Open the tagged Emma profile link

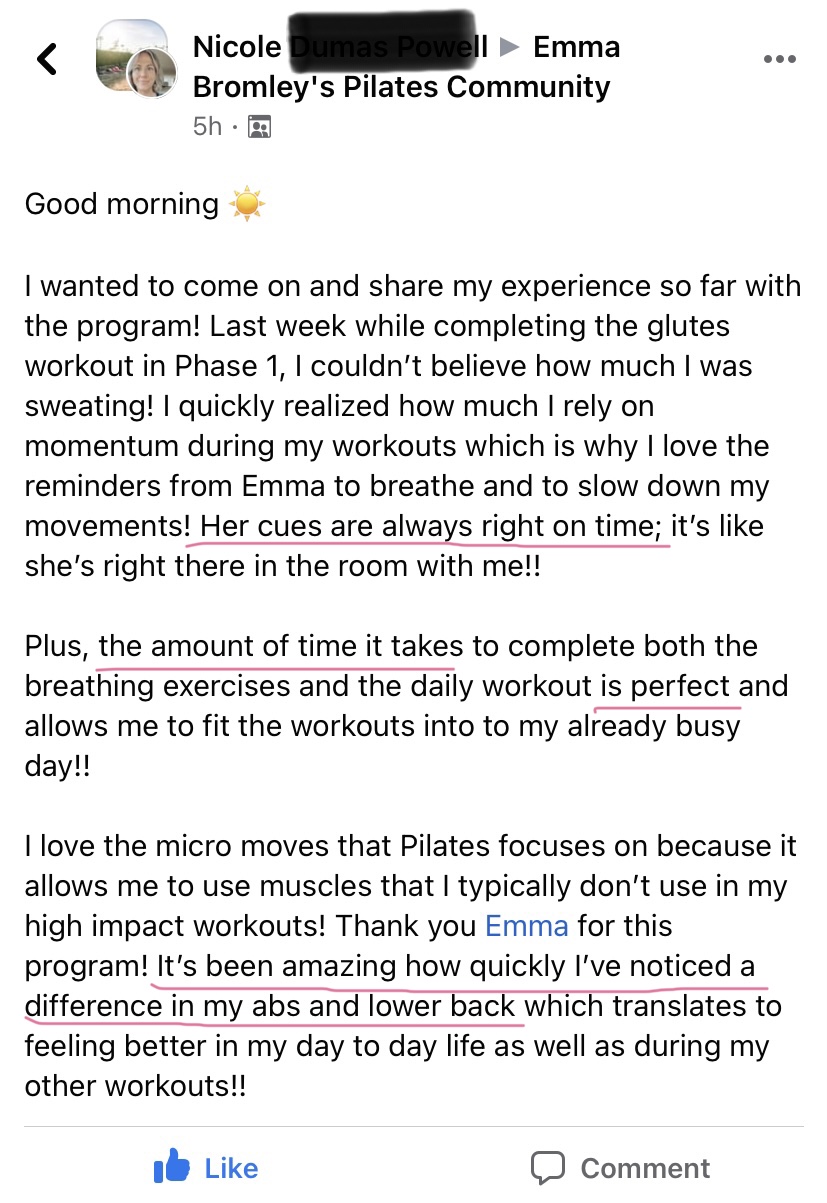click(527, 926)
